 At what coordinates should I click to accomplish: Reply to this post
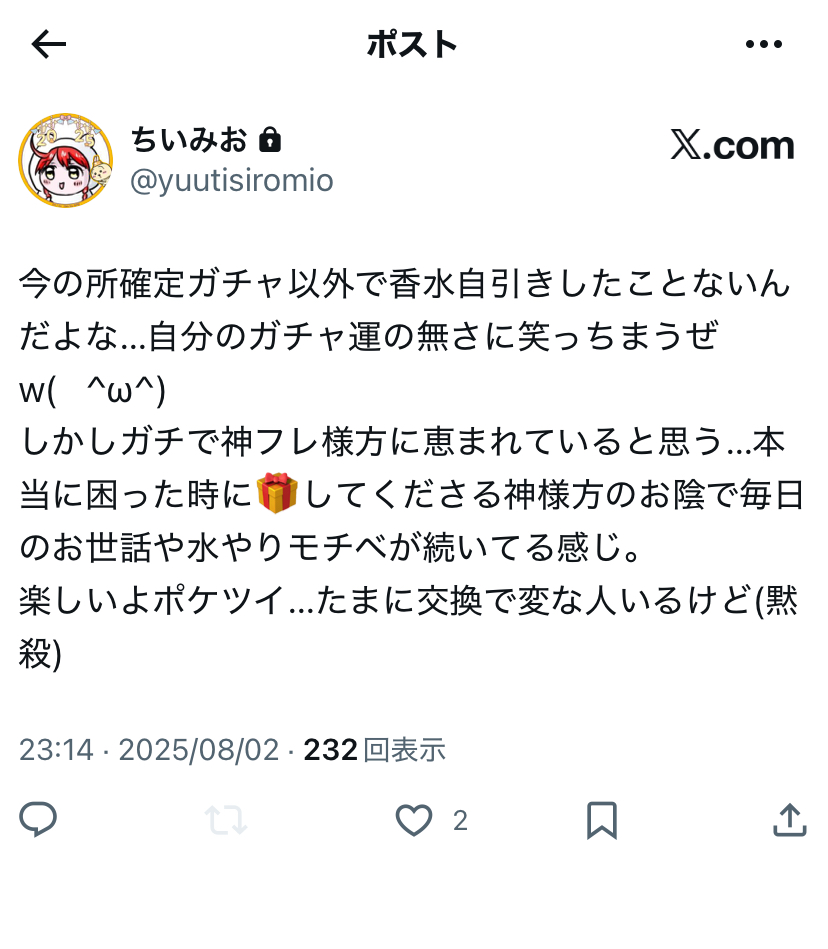coord(38,820)
